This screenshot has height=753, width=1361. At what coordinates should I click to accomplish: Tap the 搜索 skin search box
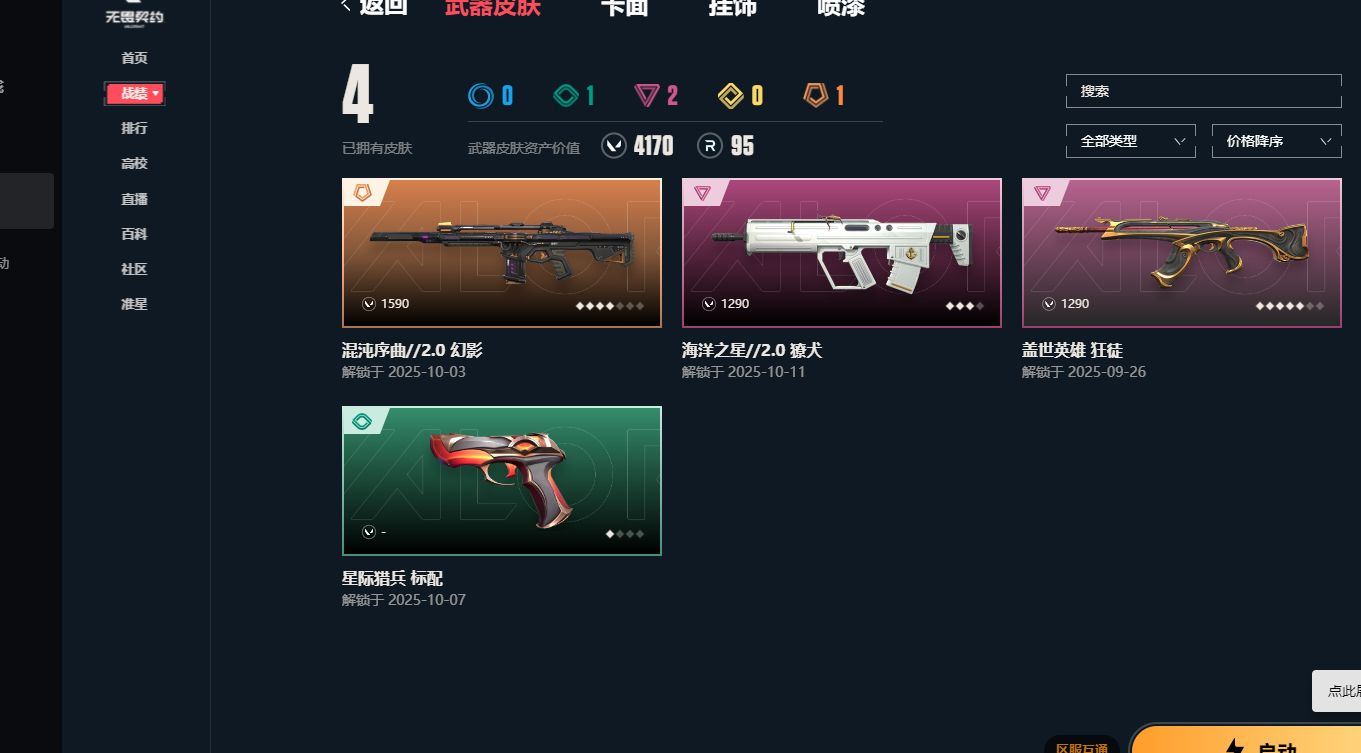[1203, 91]
